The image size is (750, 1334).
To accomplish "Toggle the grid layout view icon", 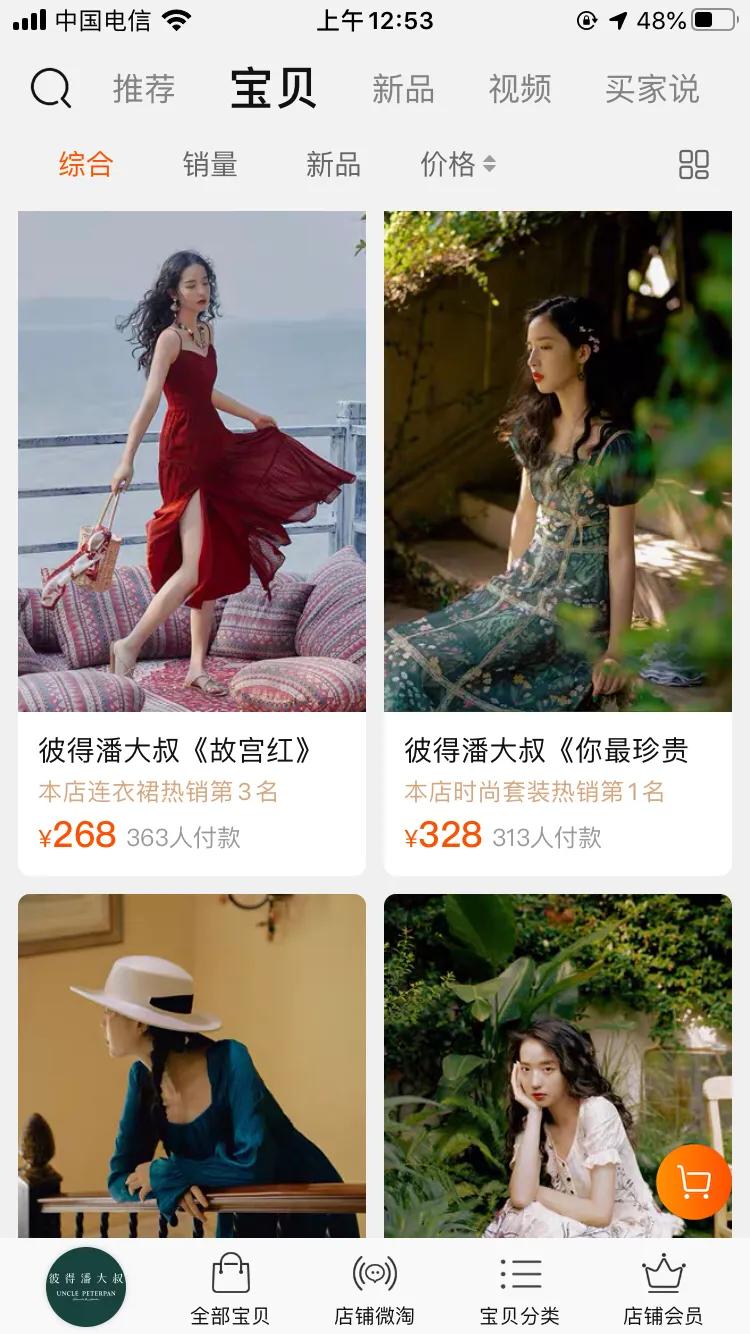I will click(x=693, y=164).
